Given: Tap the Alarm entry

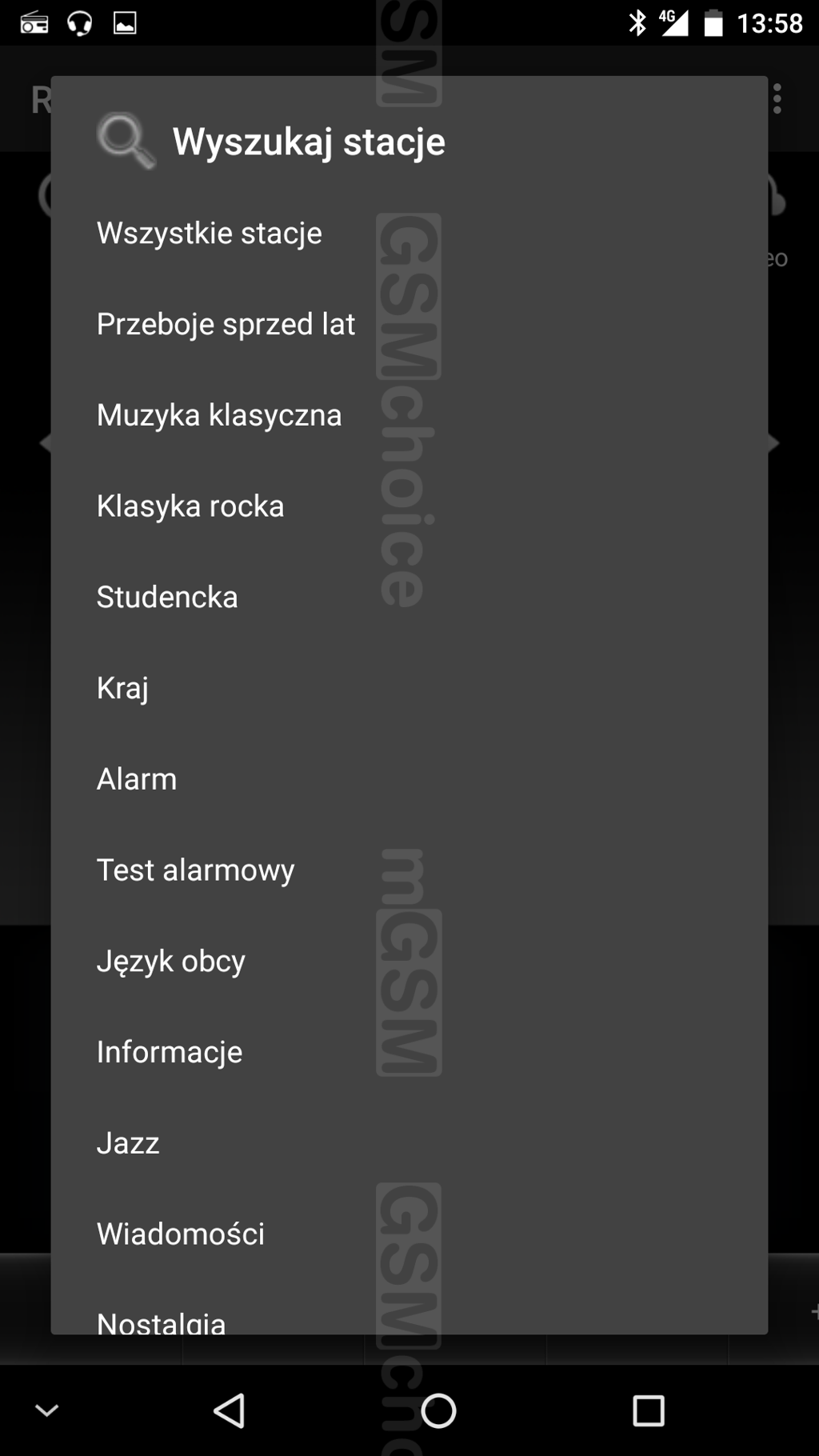Looking at the screenshot, I should pos(409,780).
